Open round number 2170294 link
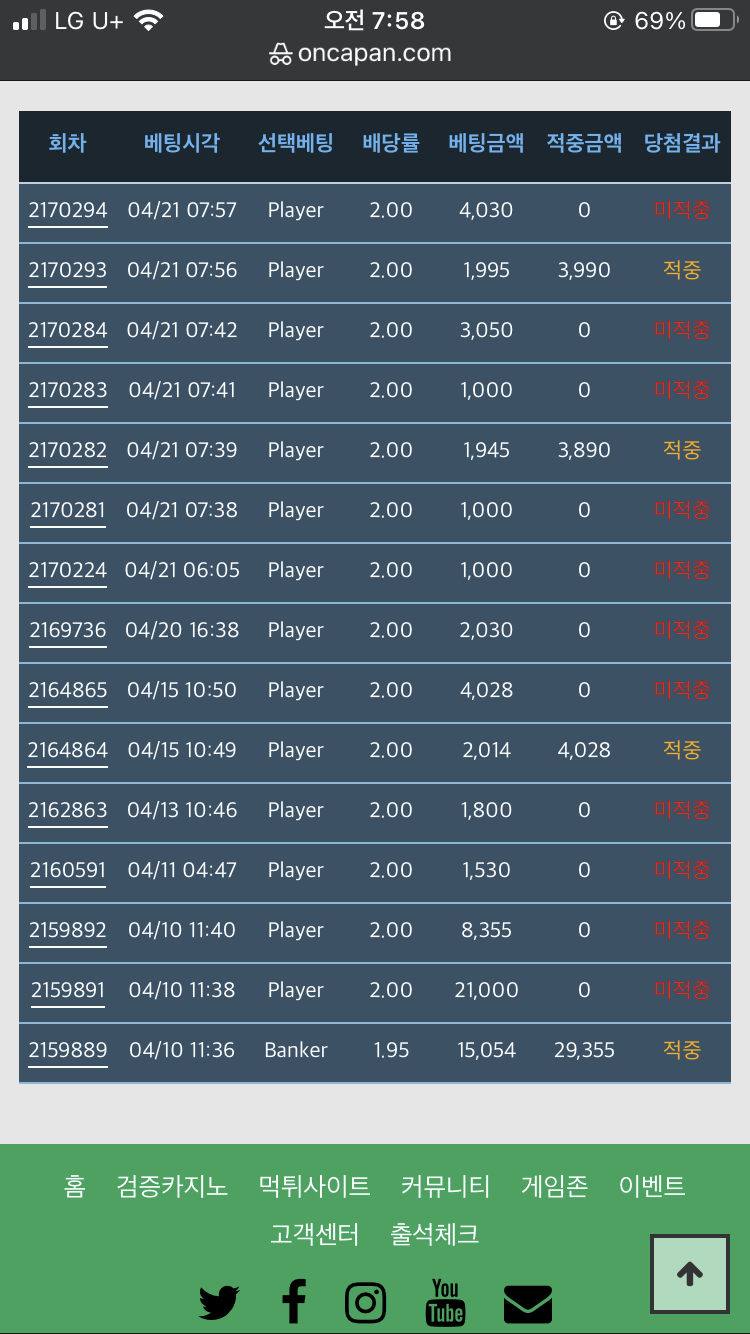This screenshot has height=1334, width=750. click(x=68, y=211)
